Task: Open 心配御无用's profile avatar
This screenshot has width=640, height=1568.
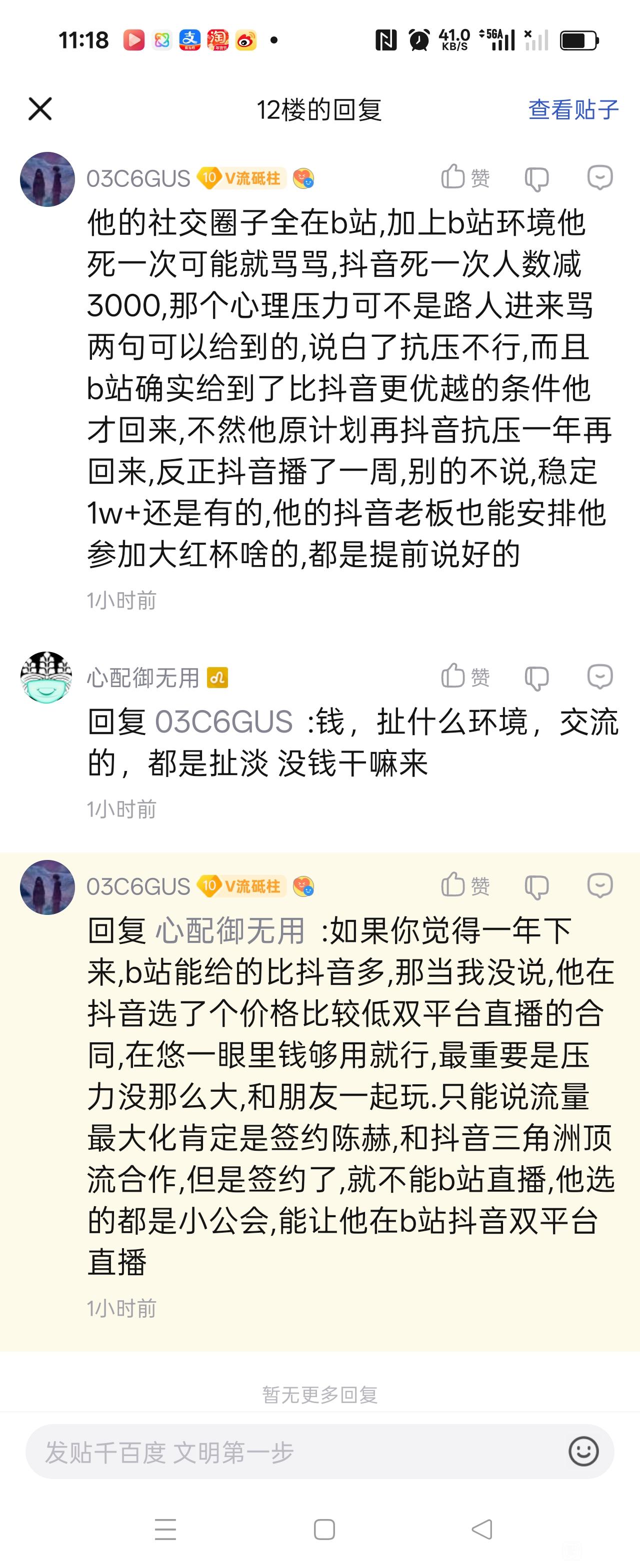Action: pyautogui.click(x=47, y=677)
